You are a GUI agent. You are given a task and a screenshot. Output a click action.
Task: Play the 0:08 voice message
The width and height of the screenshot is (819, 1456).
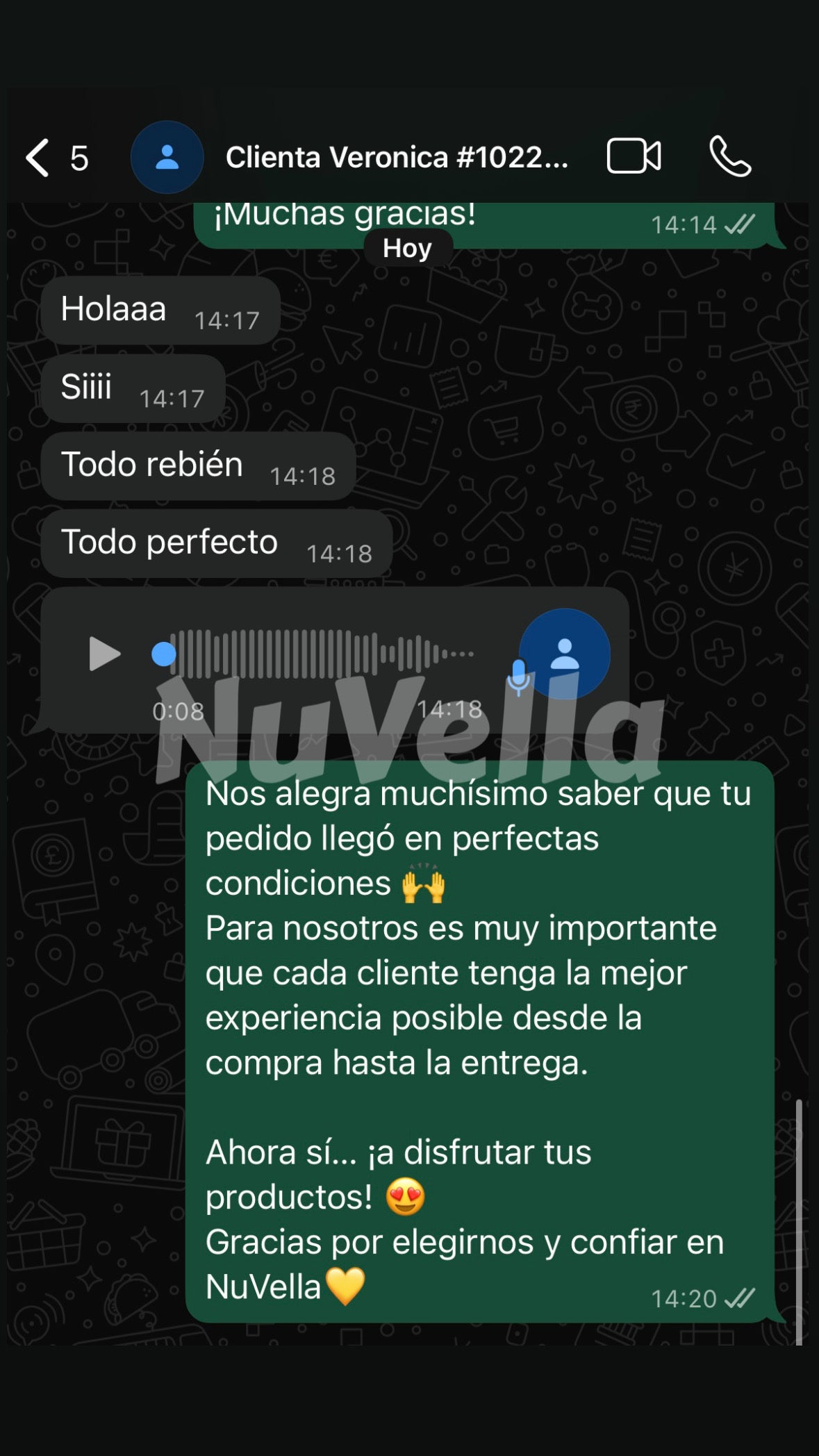[105, 654]
